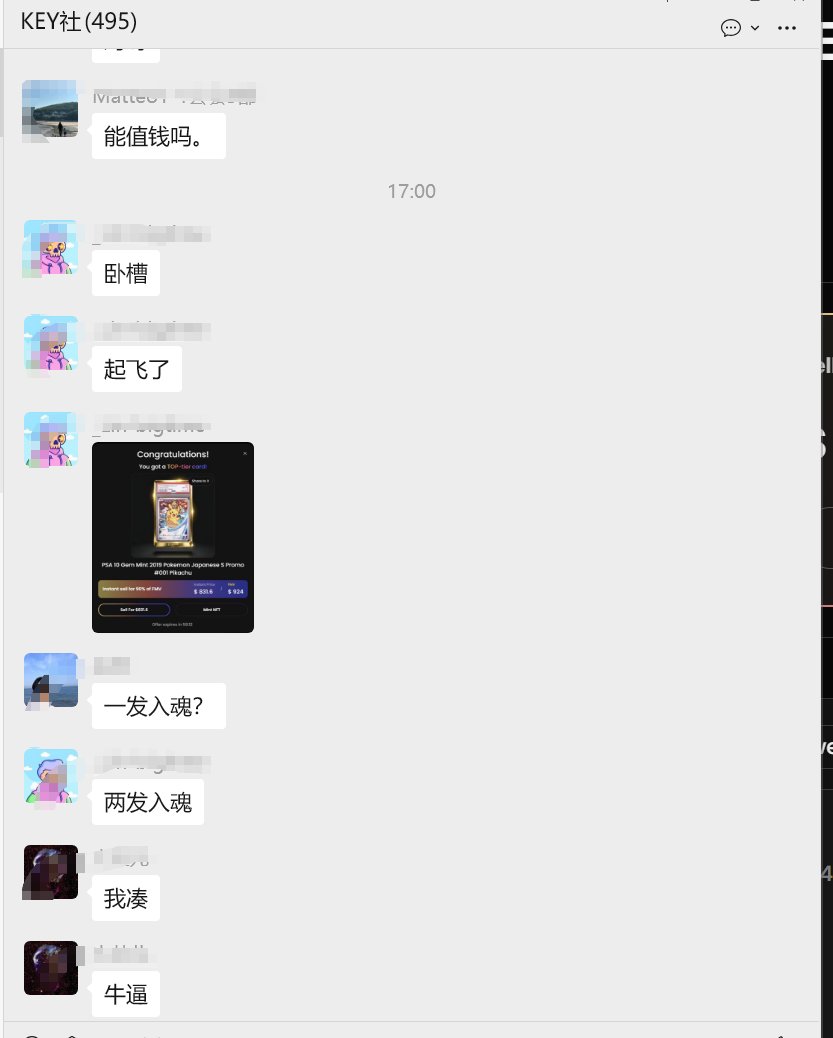Tap the avatar beside the 卧槽 message
The height and width of the screenshot is (1038, 833).
pyautogui.click(x=50, y=248)
